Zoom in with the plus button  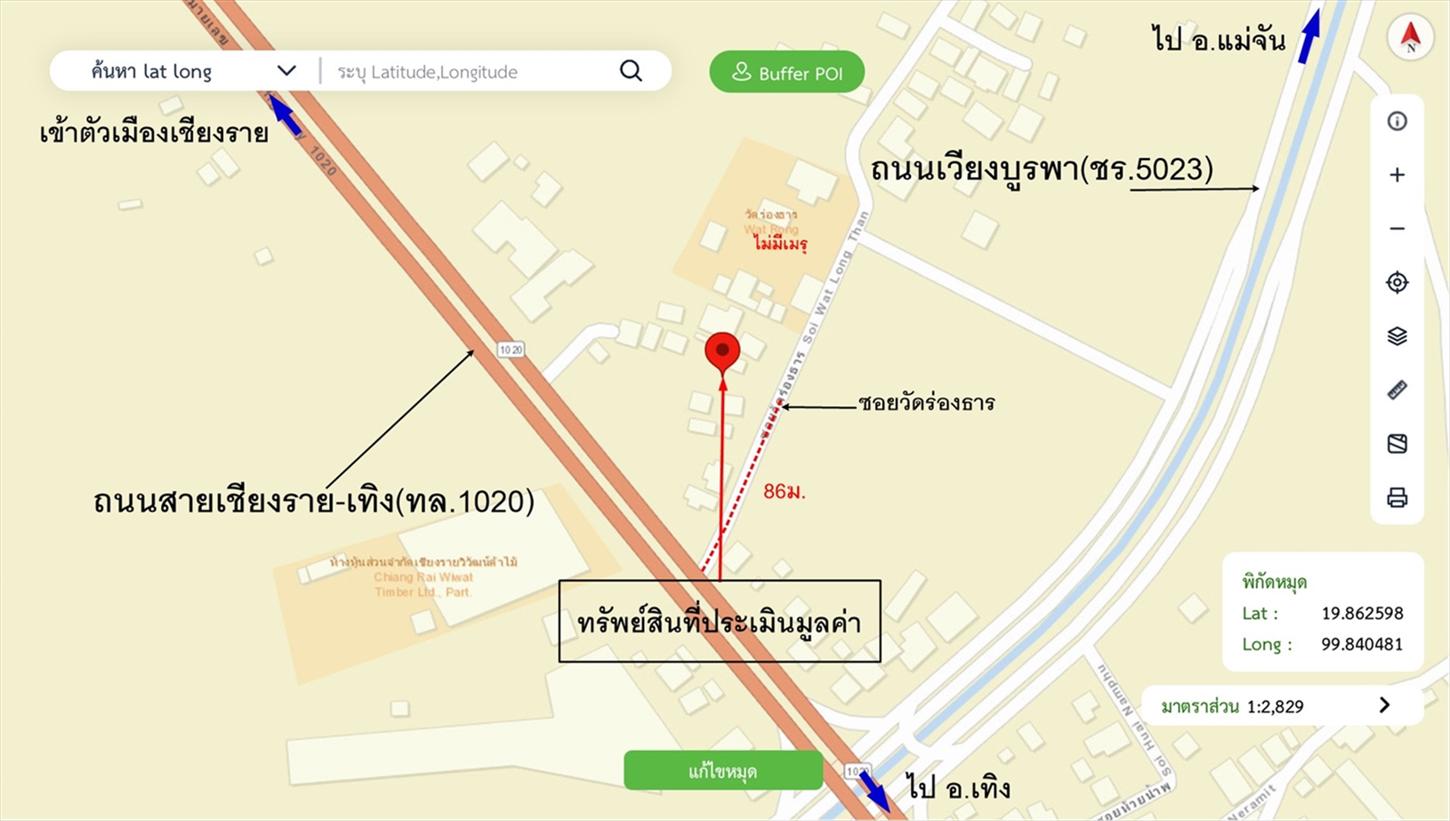pyautogui.click(x=1397, y=175)
